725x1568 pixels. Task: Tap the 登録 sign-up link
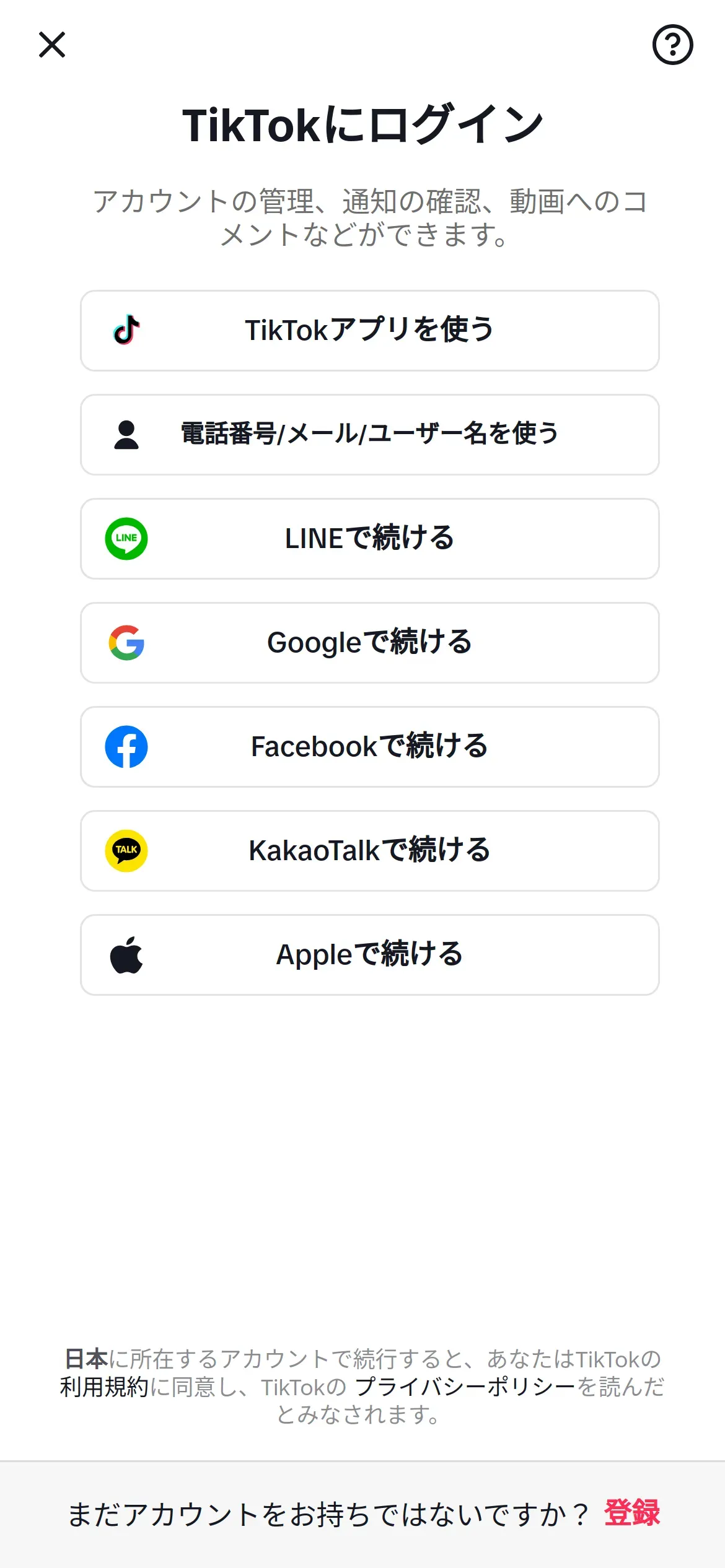click(x=631, y=1514)
